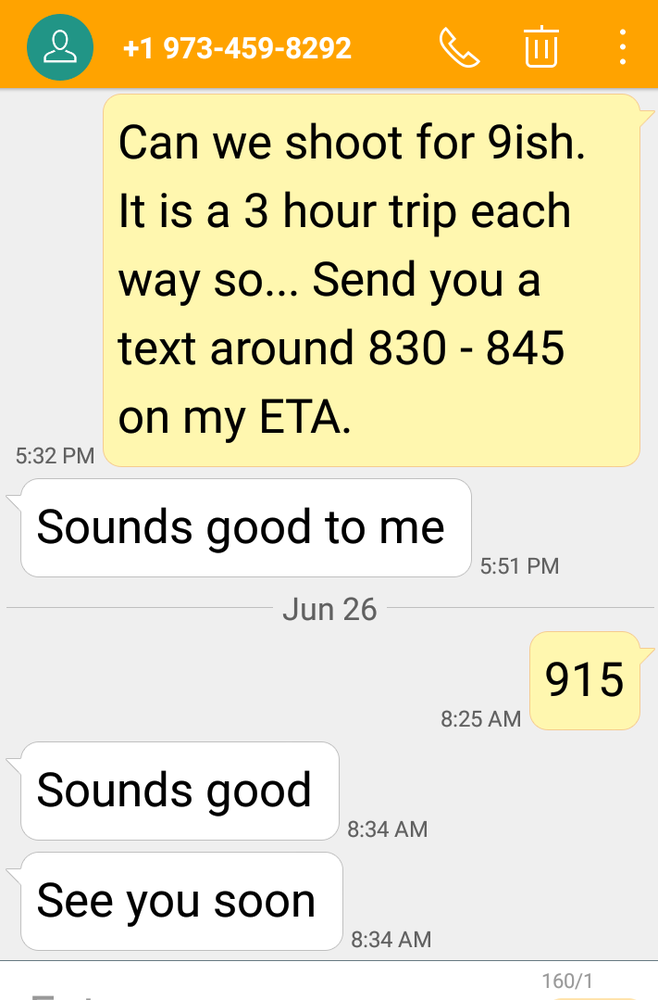Open the three-dot overflow menu
This screenshot has height=1000, width=658.
click(x=622, y=47)
